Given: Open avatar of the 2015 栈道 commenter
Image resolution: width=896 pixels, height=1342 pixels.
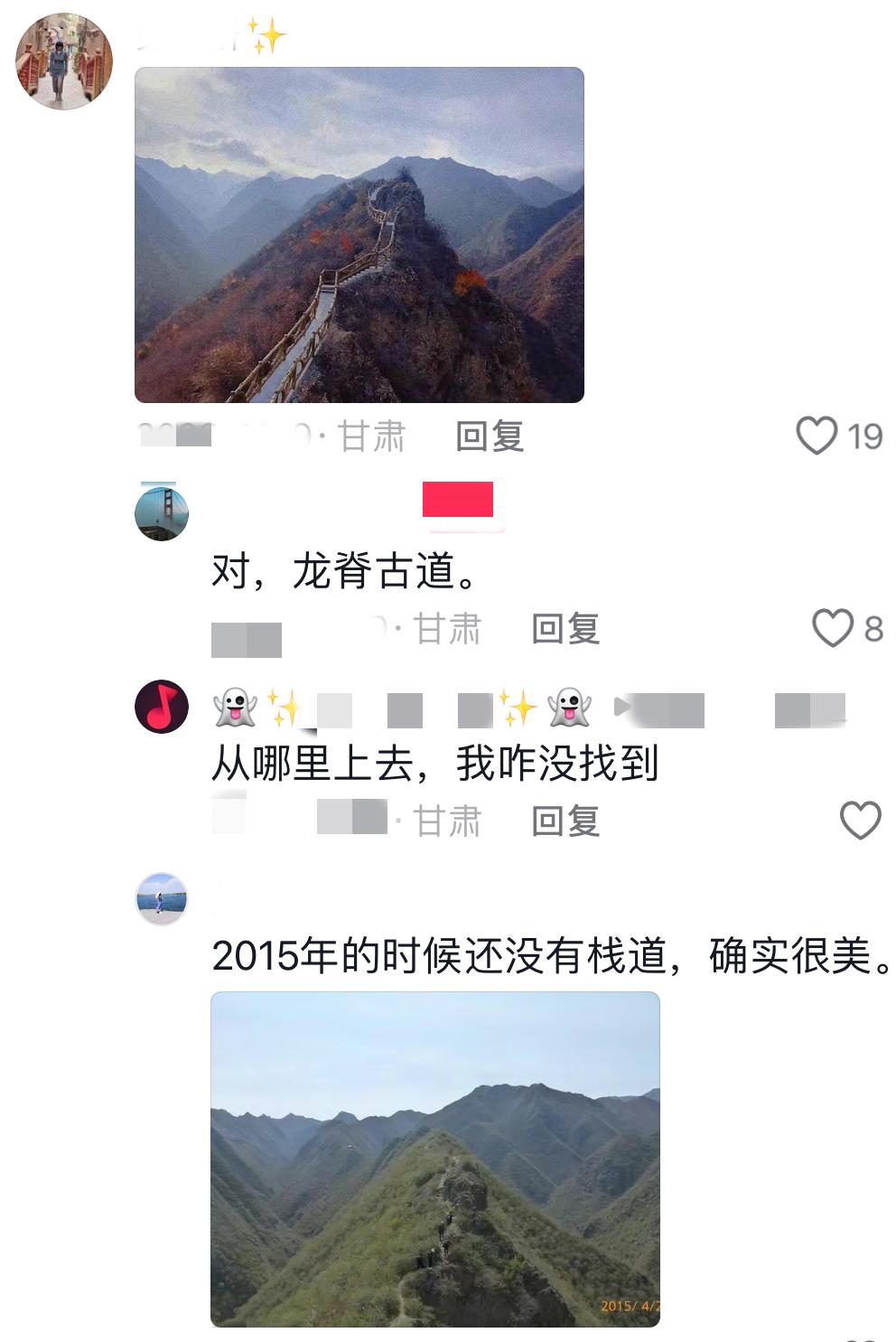Looking at the screenshot, I should pos(162,898).
